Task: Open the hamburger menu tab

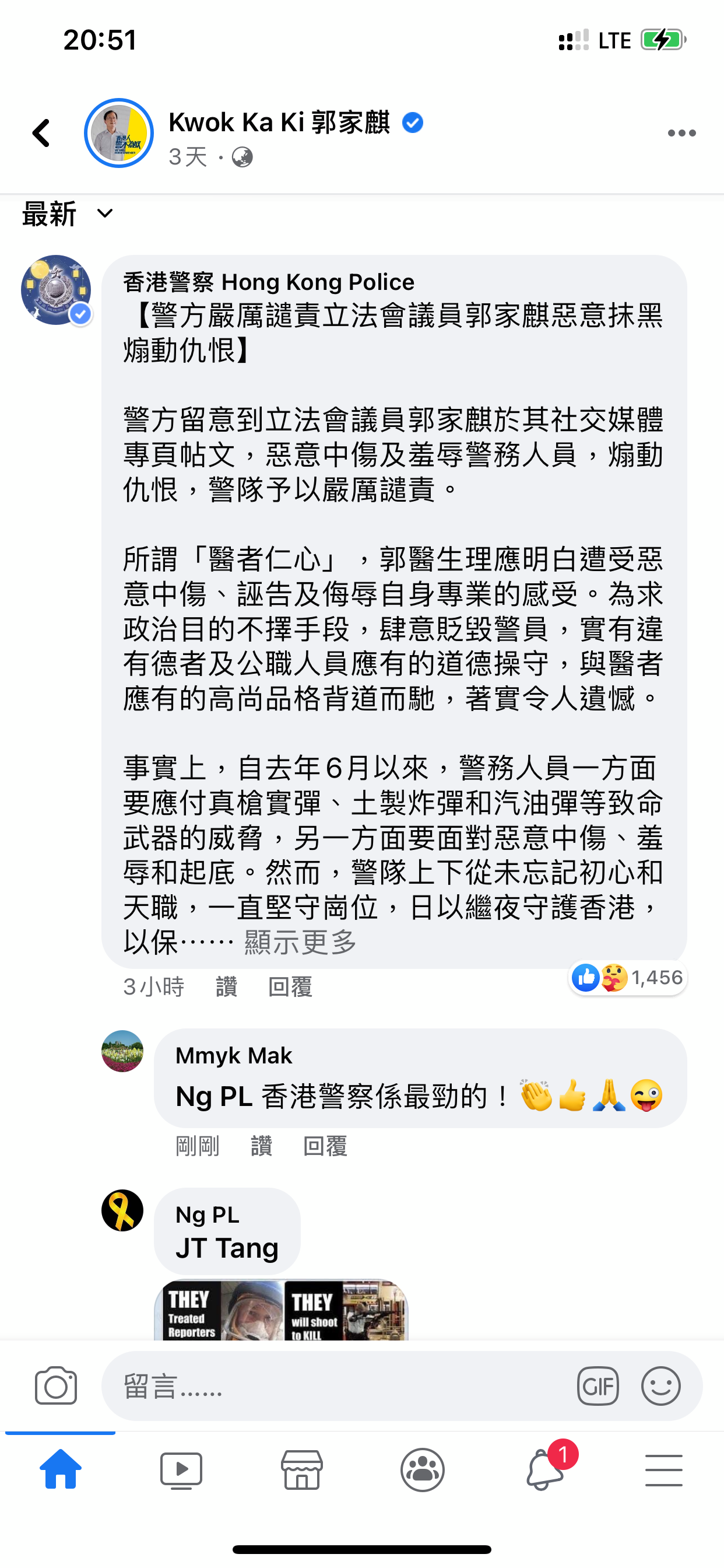Action: click(664, 1470)
